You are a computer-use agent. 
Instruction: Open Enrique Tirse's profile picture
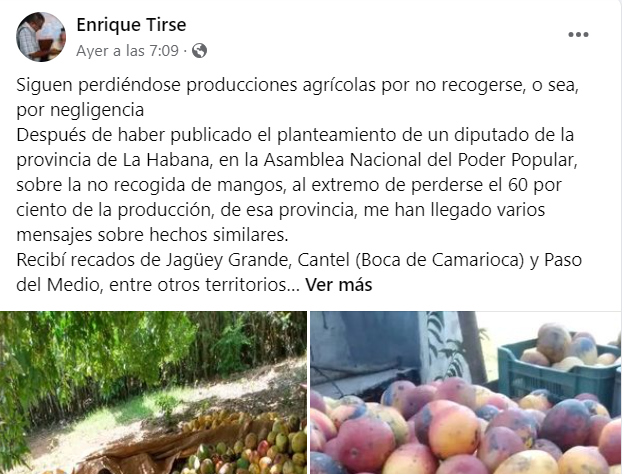pyautogui.click(x=41, y=37)
